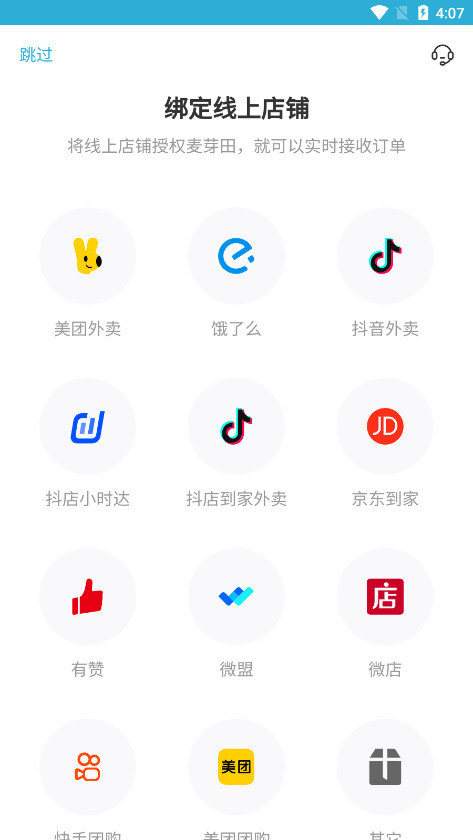This screenshot has height=840, width=473.
Task: Open 微盟 binding option
Action: [236, 596]
